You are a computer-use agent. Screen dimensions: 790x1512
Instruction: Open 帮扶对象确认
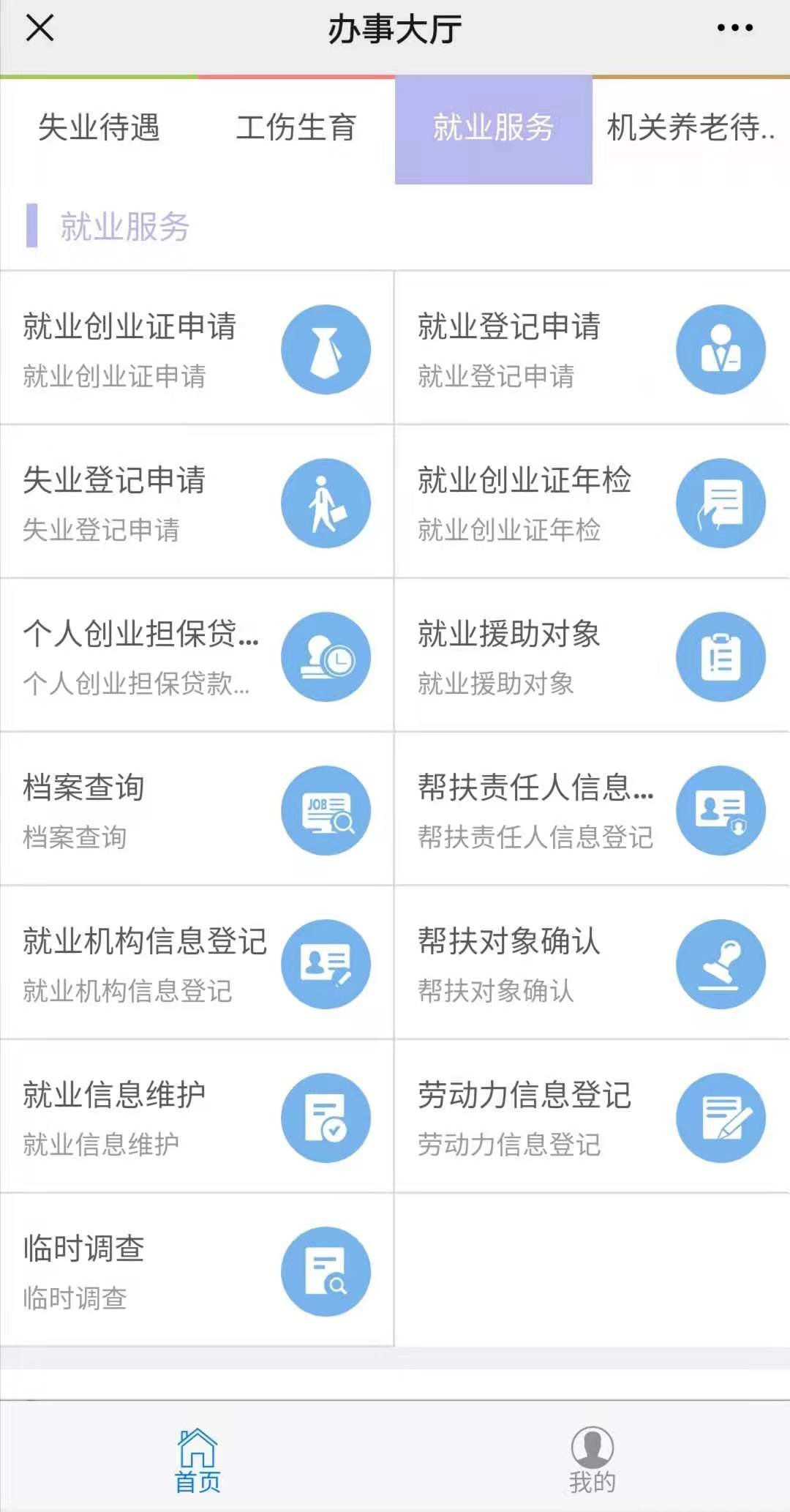[x=591, y=964]
